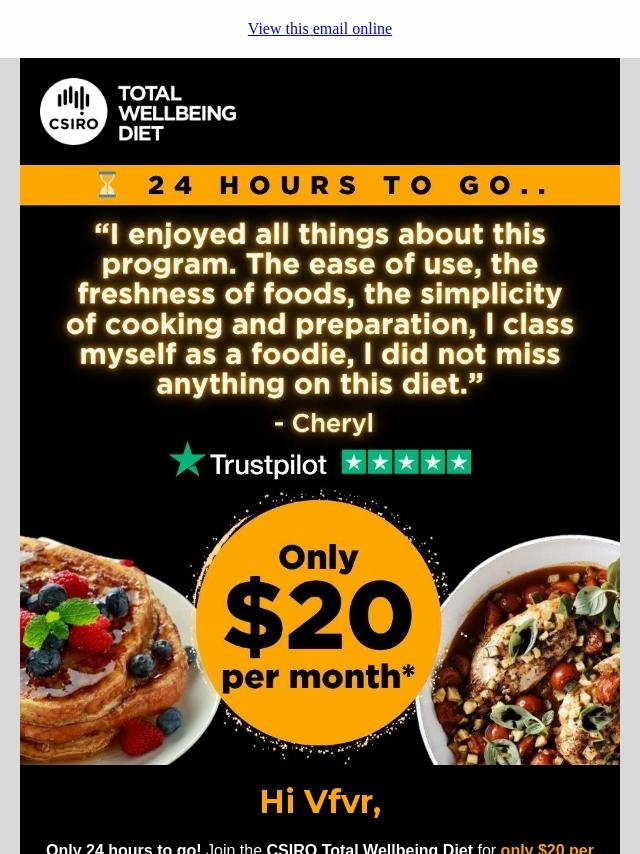Open the $20 per month promo banner
Screen dimensions: 640x854
tap(319, 622)
